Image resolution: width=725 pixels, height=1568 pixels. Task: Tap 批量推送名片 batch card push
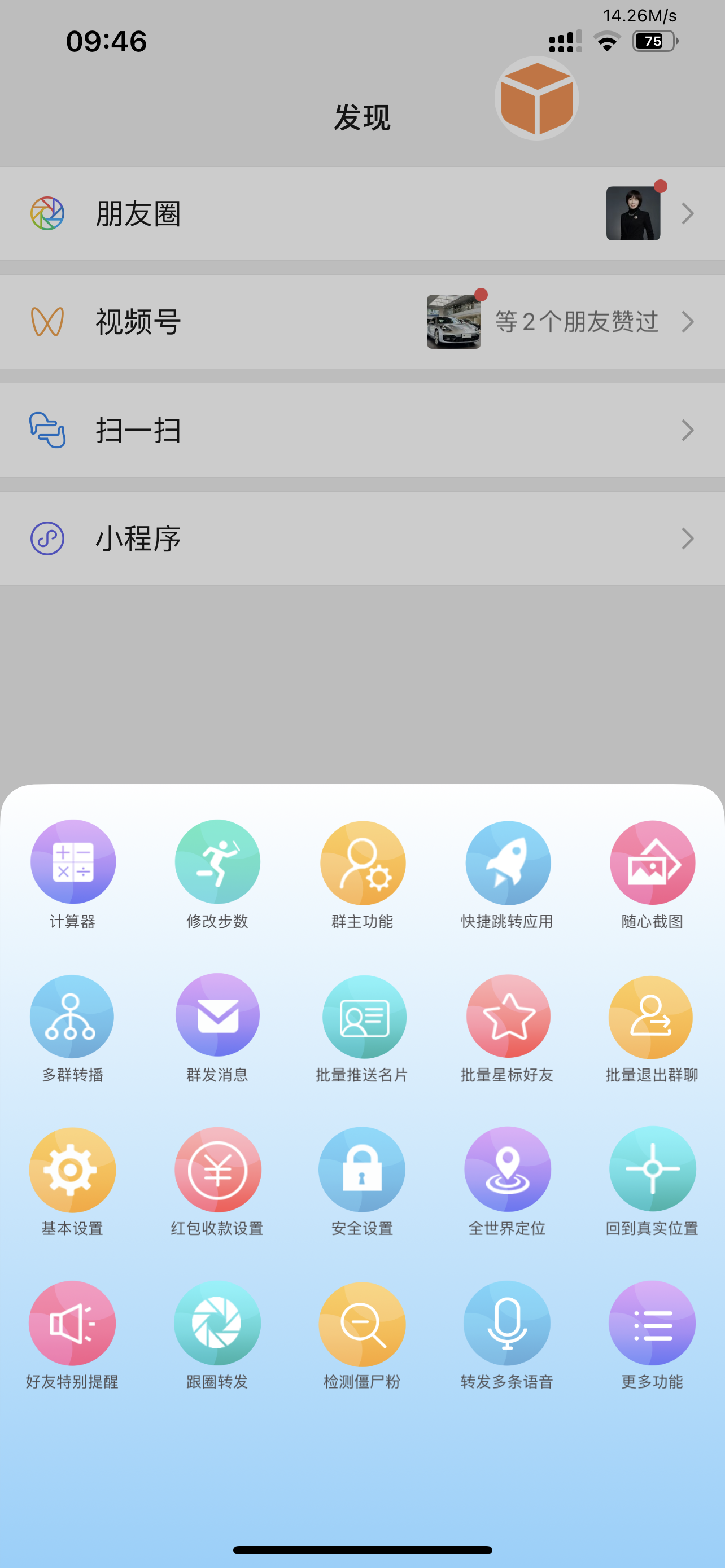coord(362,1015)
